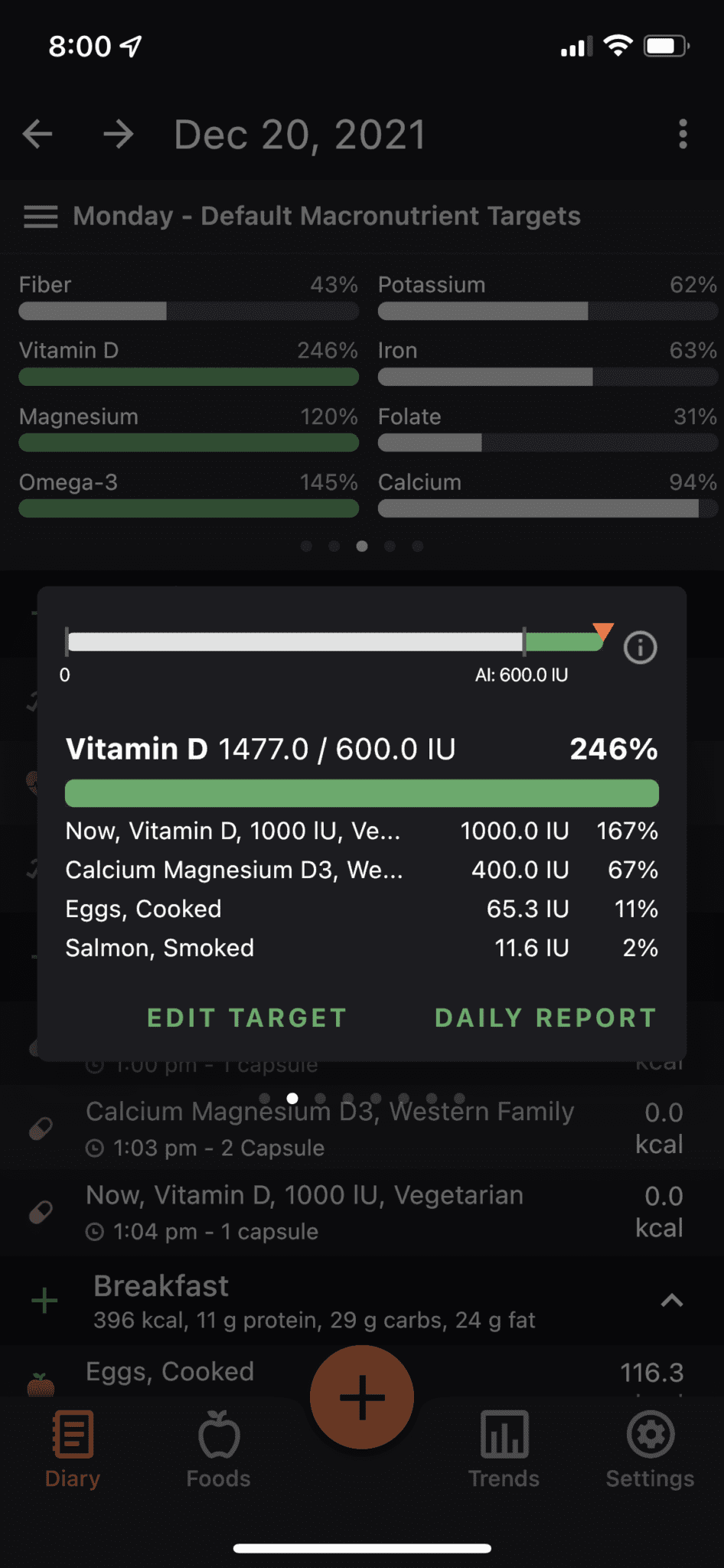
Task: Open the three-dot overflow menu
Action: [683, 134]
